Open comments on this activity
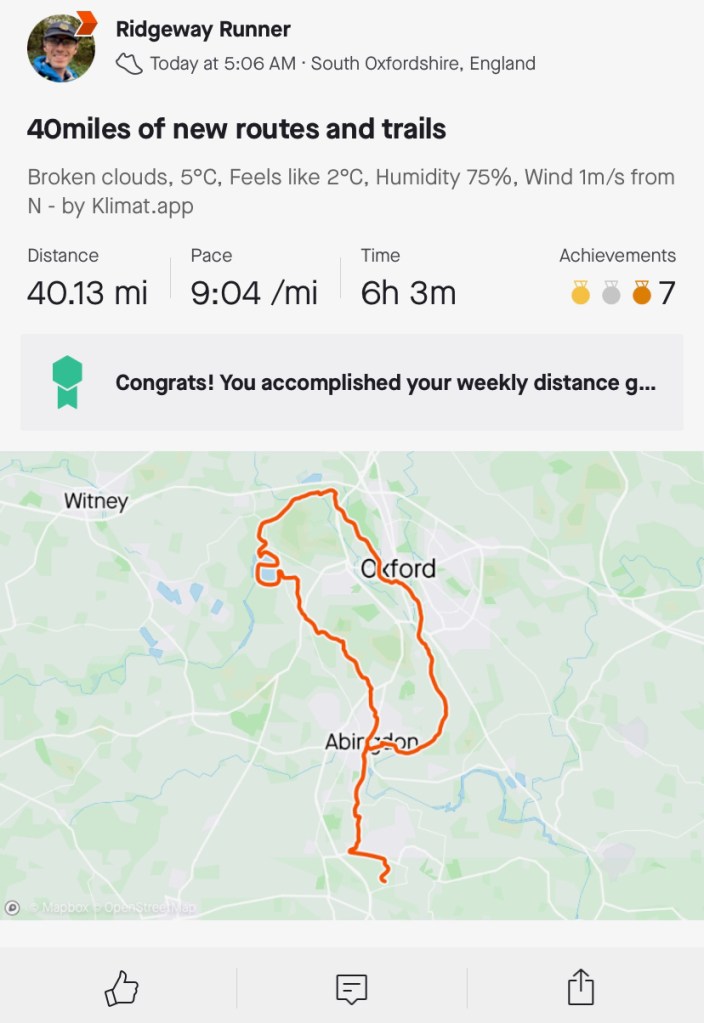 tap(351, 988)
